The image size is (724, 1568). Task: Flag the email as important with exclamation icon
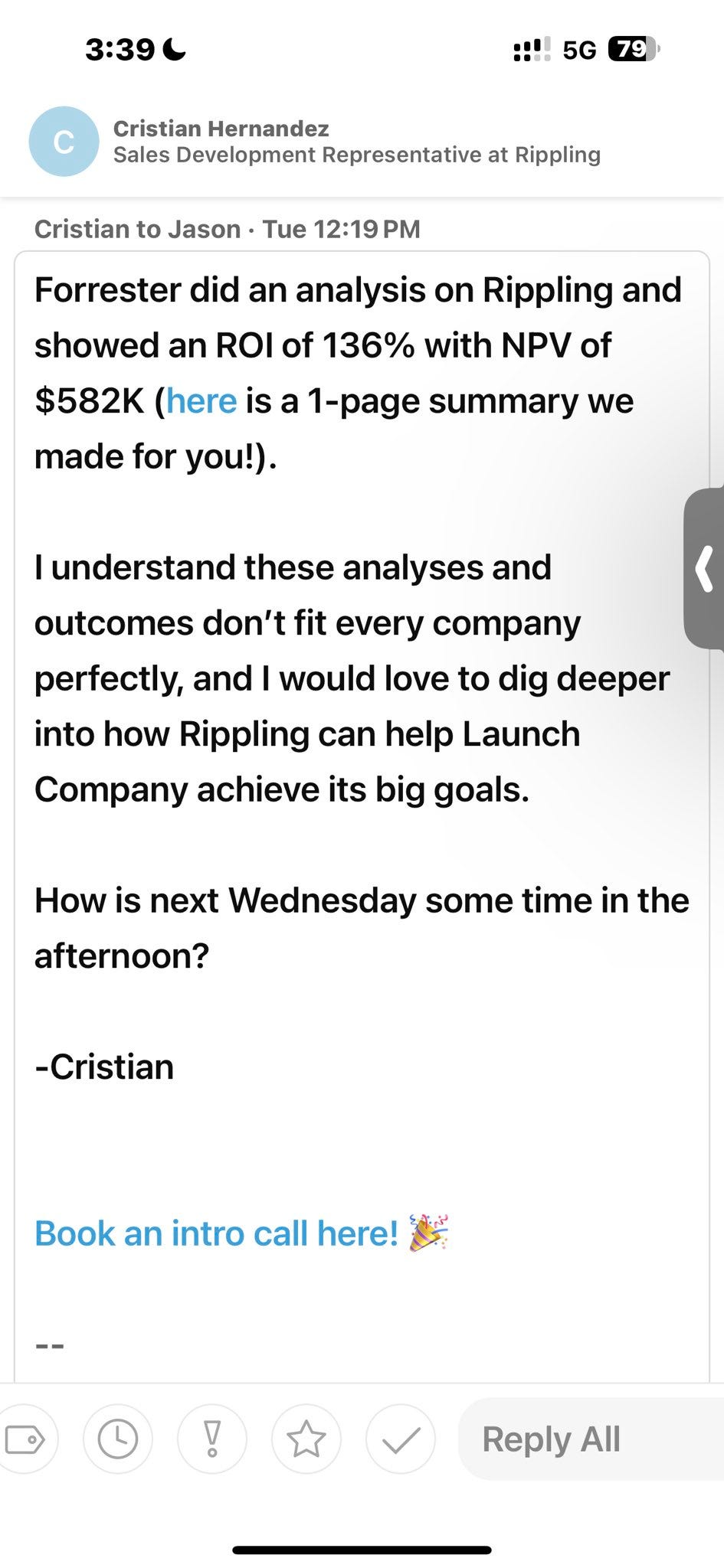point(212,1439)
